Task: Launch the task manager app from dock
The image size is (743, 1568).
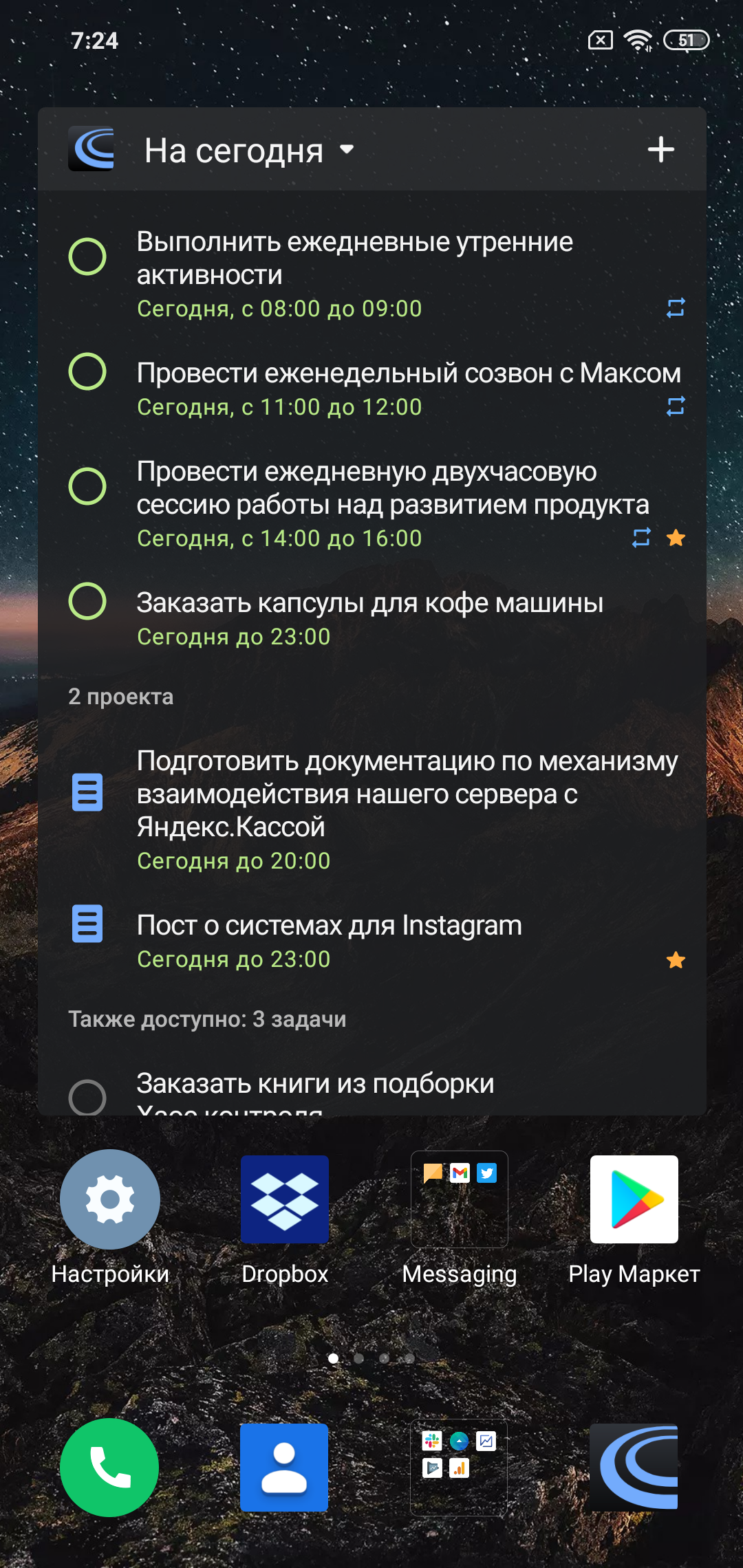Action: (634, 1467)
